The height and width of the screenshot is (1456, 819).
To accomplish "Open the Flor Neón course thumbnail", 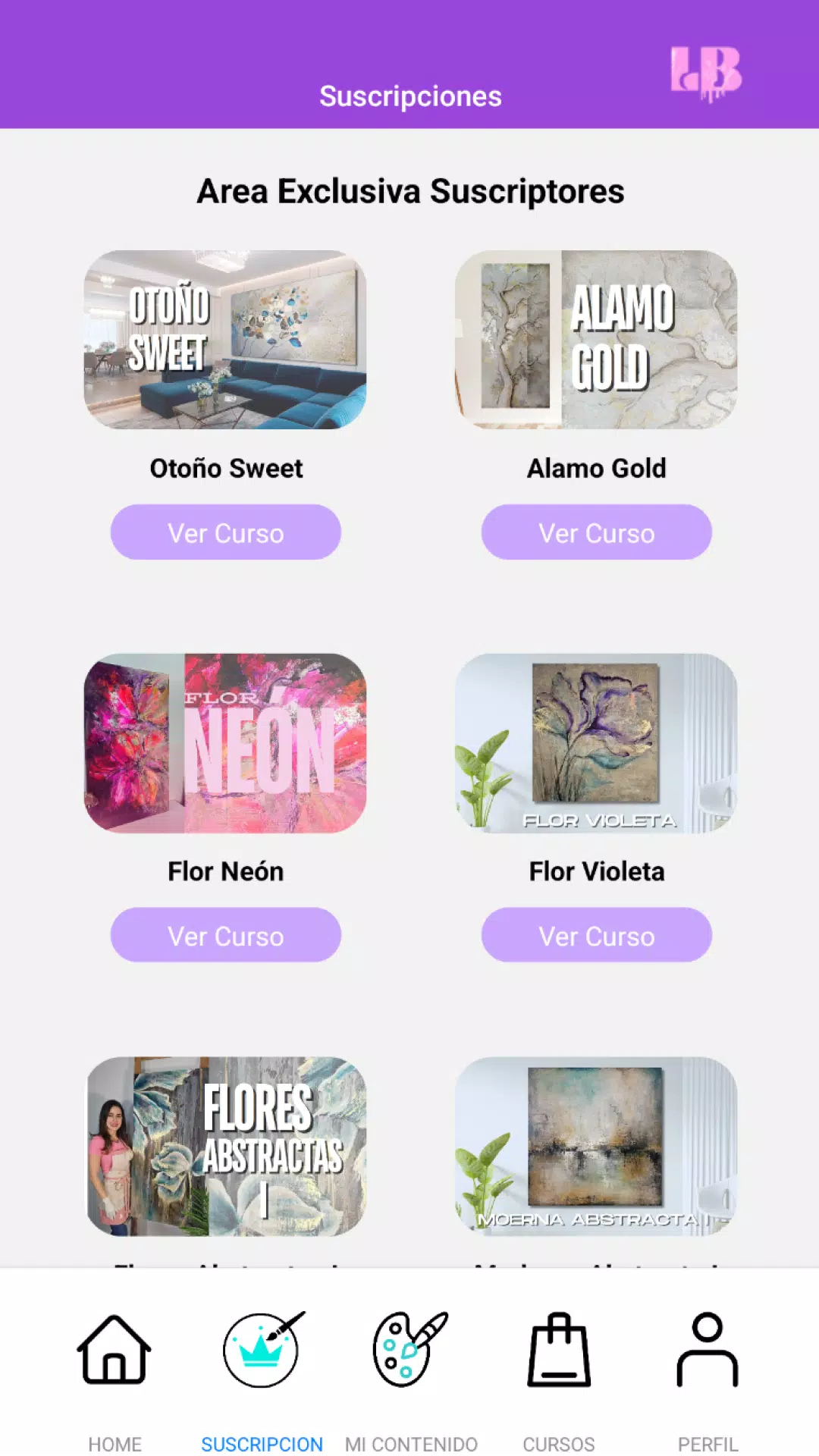I will [x=225, y=743].
